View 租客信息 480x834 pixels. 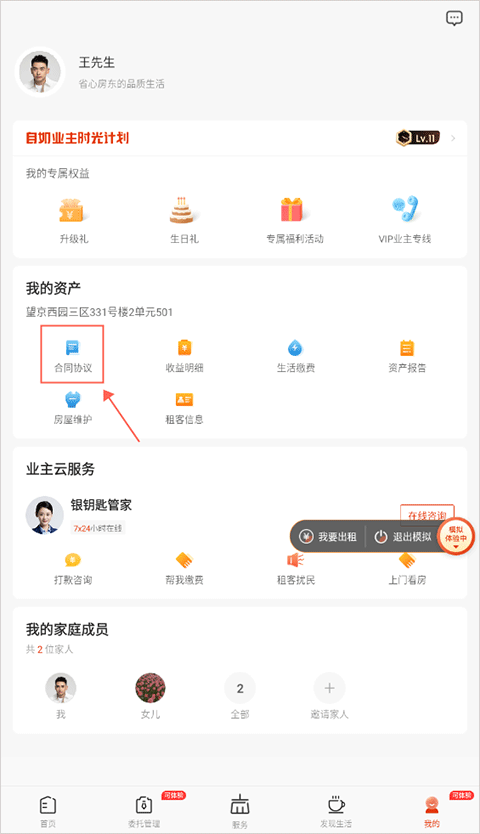coord(184,408)
